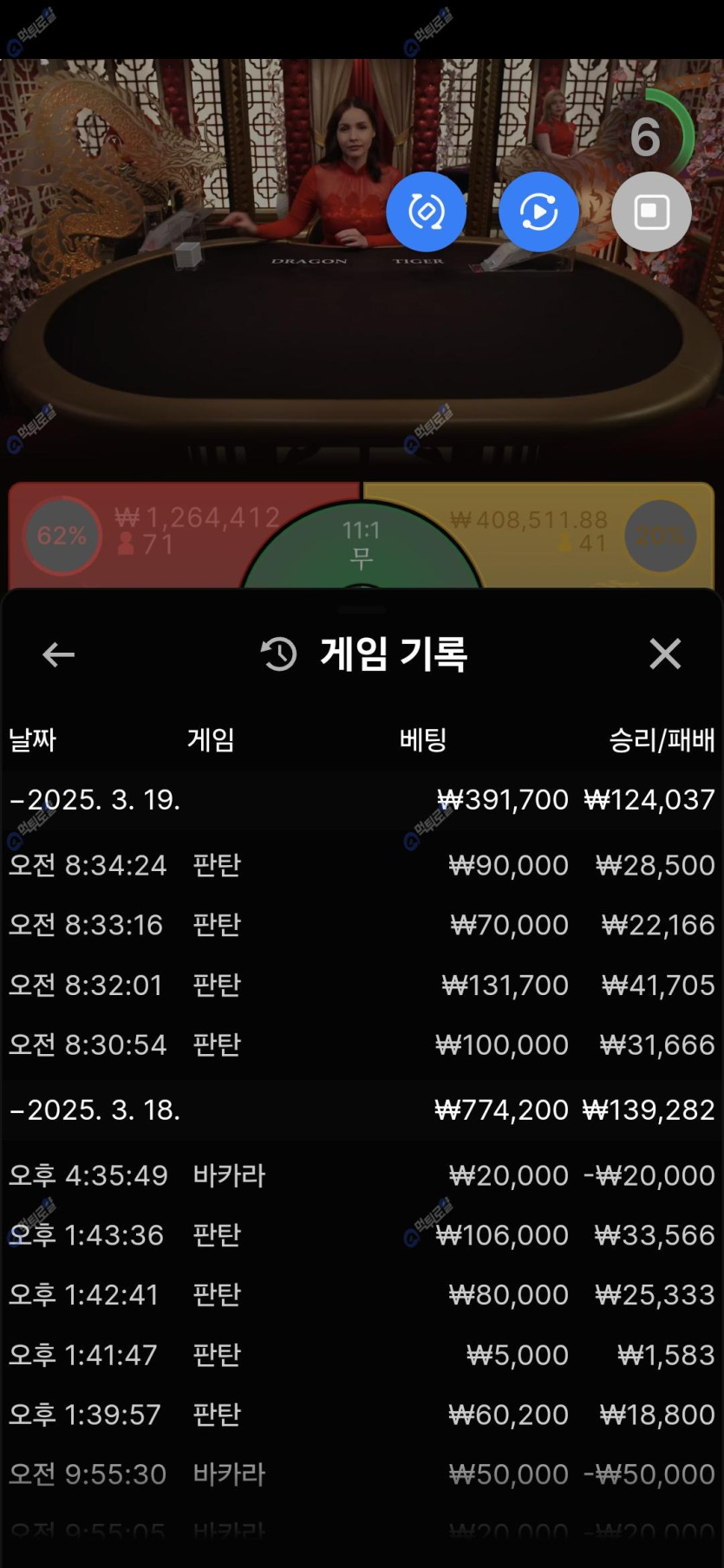
Task: Close the 게임 기록 panel
Action: click(x=665, y=654)
